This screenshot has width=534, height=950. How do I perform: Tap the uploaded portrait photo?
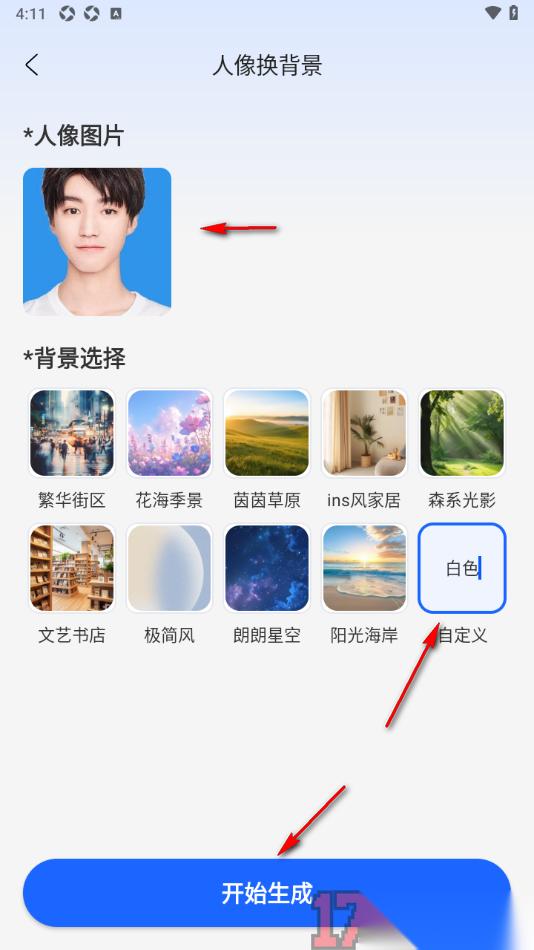[97, 242]
